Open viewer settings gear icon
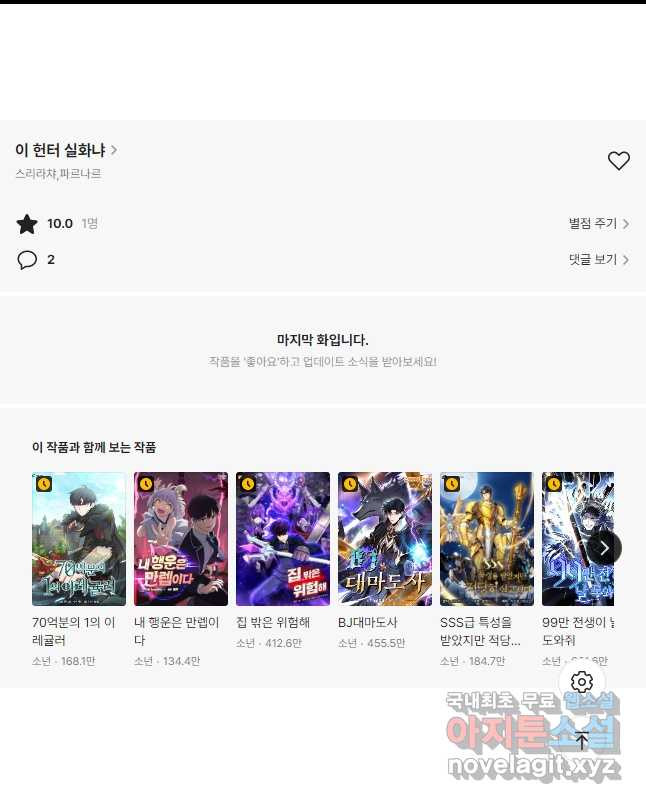Image resolution: width=646 pixels, height=804 pixels. click(x=583, y=682)
